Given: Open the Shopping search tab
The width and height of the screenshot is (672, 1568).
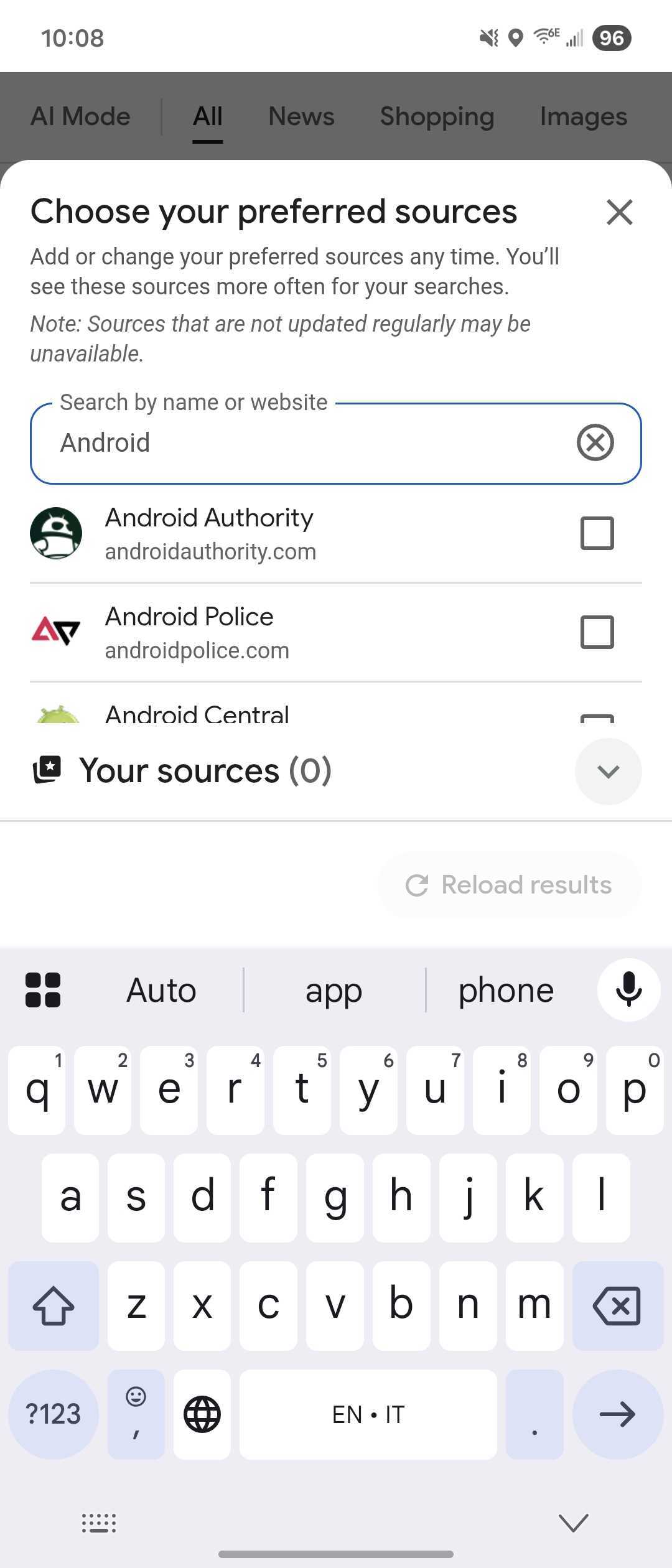Looking at the screenshot, I should point(436,116).
